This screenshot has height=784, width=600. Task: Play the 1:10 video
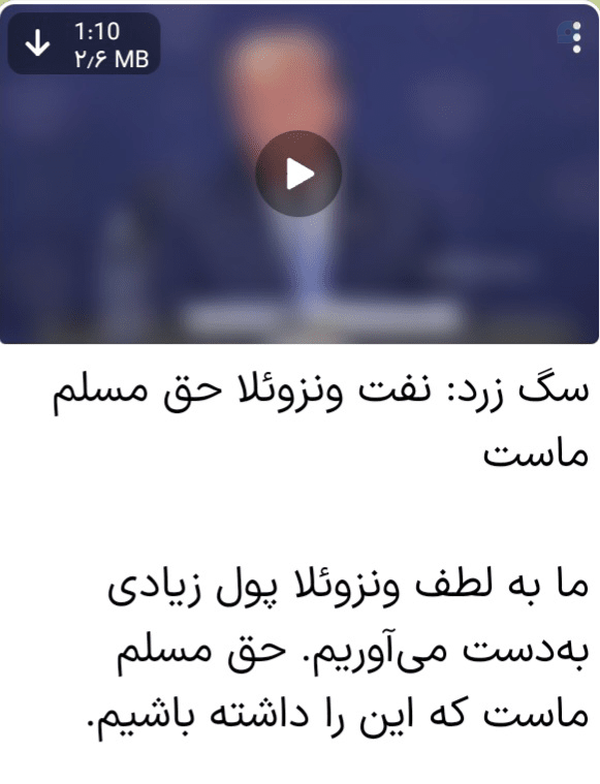click(x=299, y=174)
